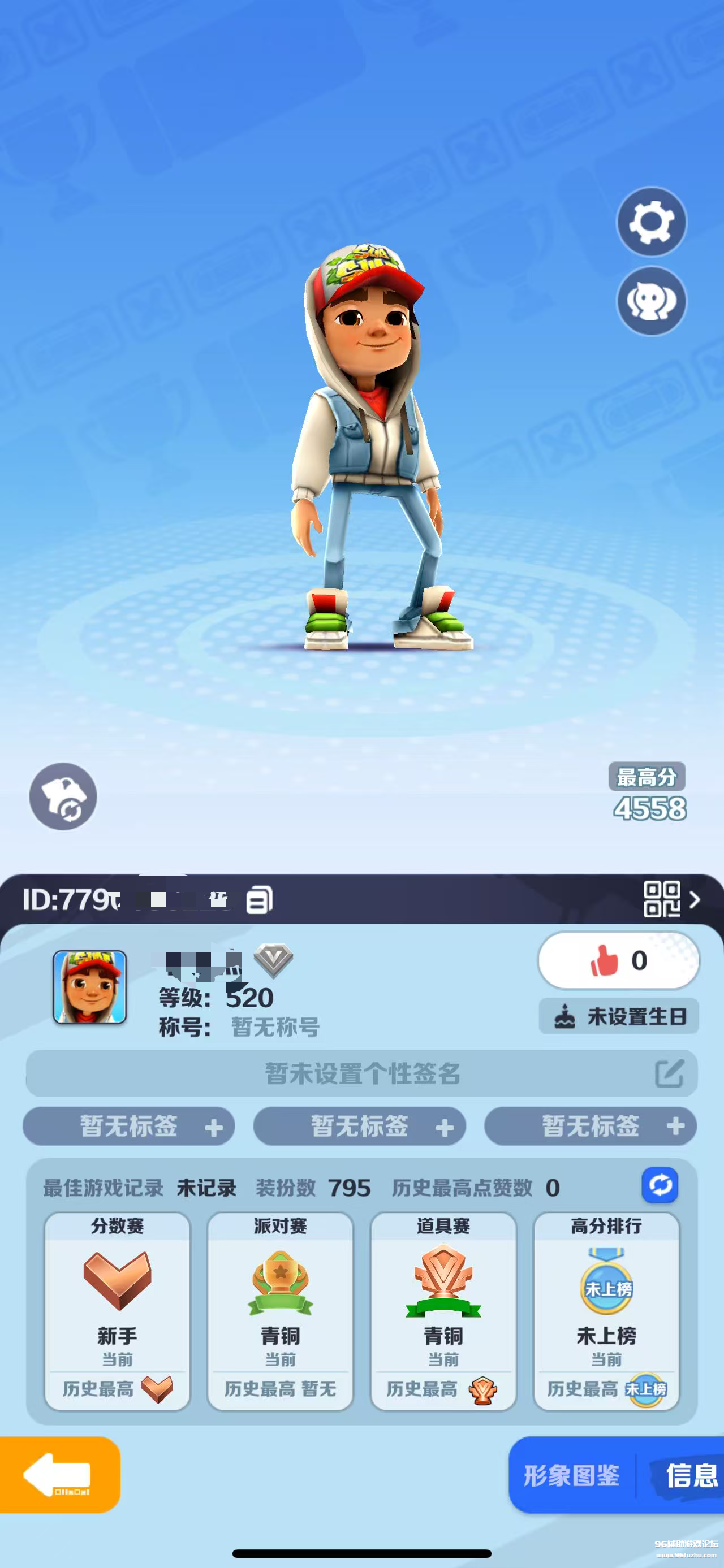Copy the player ID
The width and height of the screenshot is (724, 1568).
[260, 900]
